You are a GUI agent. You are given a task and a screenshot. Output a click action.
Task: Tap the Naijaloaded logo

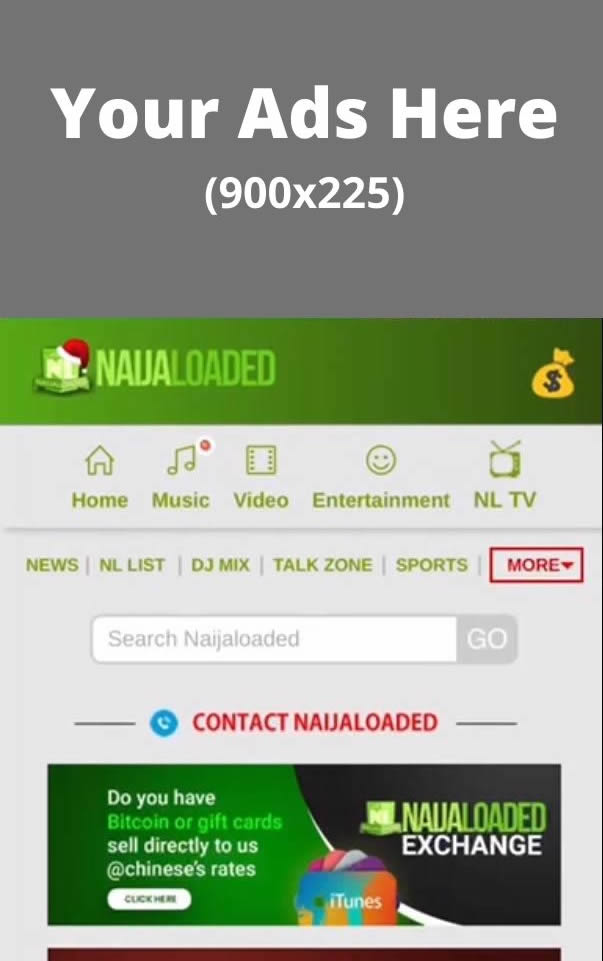click(x=155, y=369)
